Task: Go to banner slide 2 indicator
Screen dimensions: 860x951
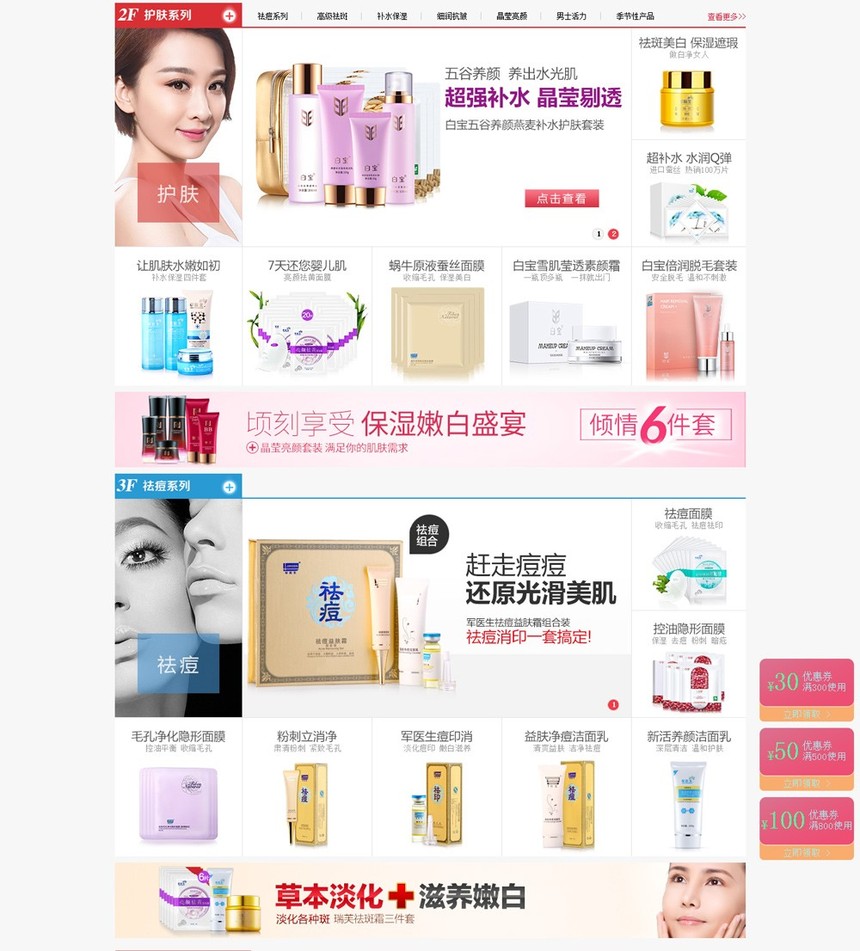Action: tap(613, 234)
